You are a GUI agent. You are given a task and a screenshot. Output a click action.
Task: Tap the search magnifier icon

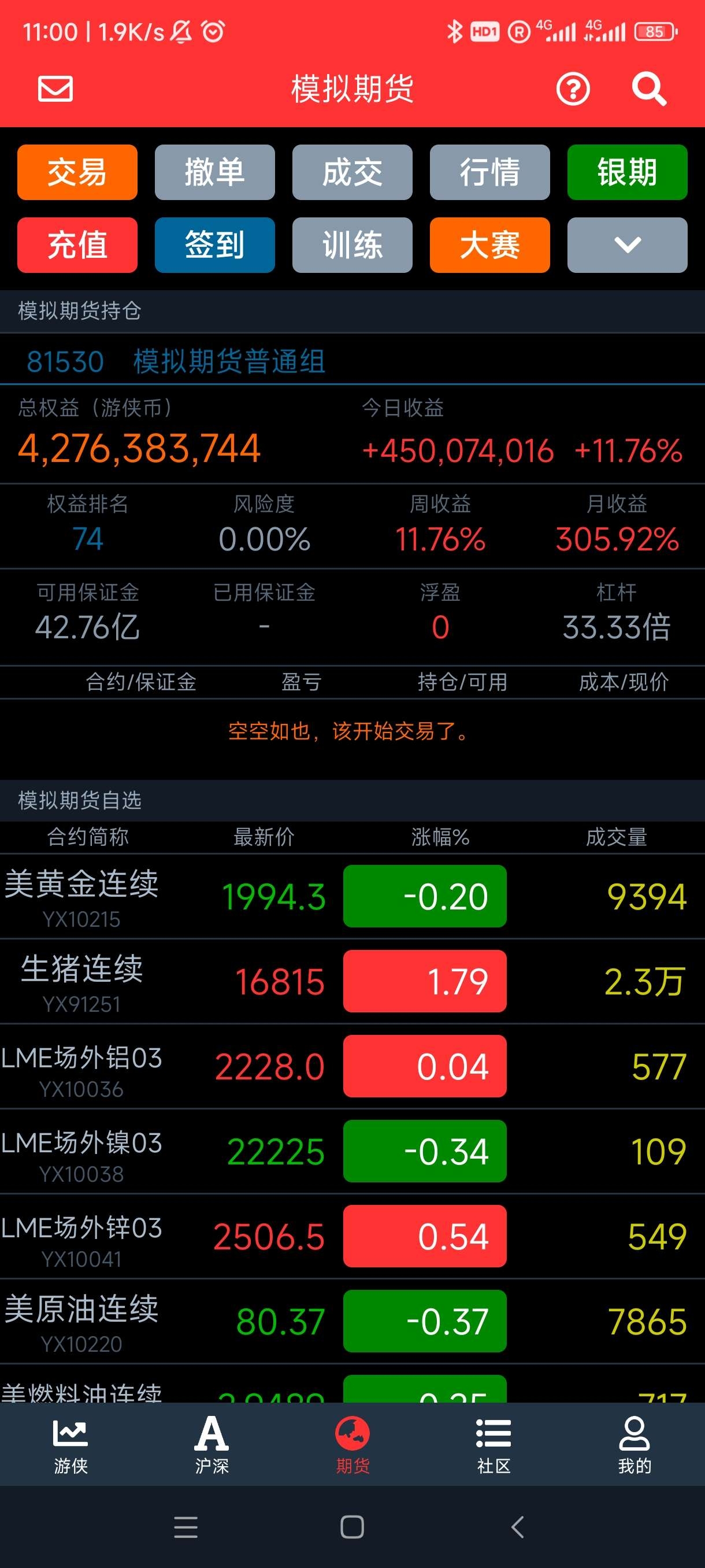click(648, 89)
